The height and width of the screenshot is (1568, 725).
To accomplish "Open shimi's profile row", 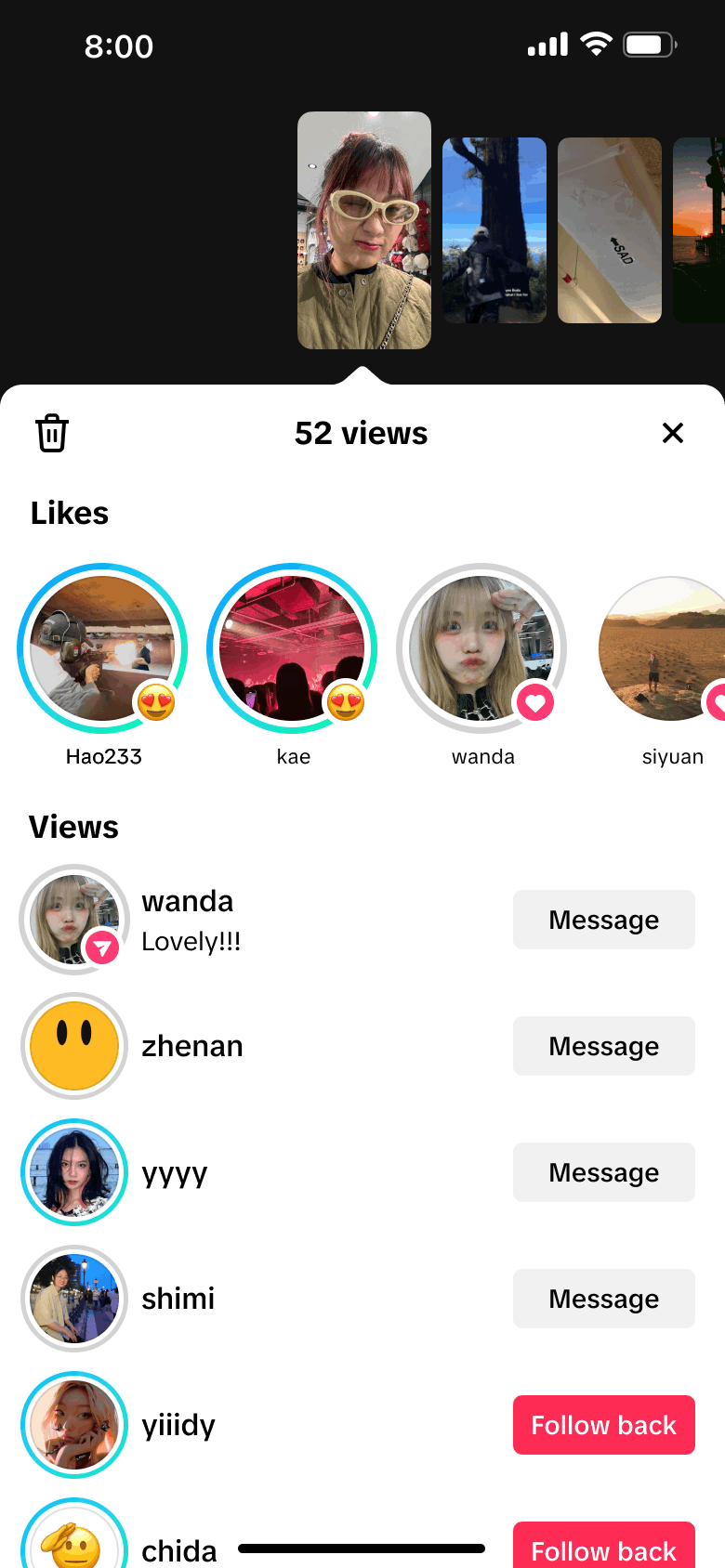I will point(178,1299).
